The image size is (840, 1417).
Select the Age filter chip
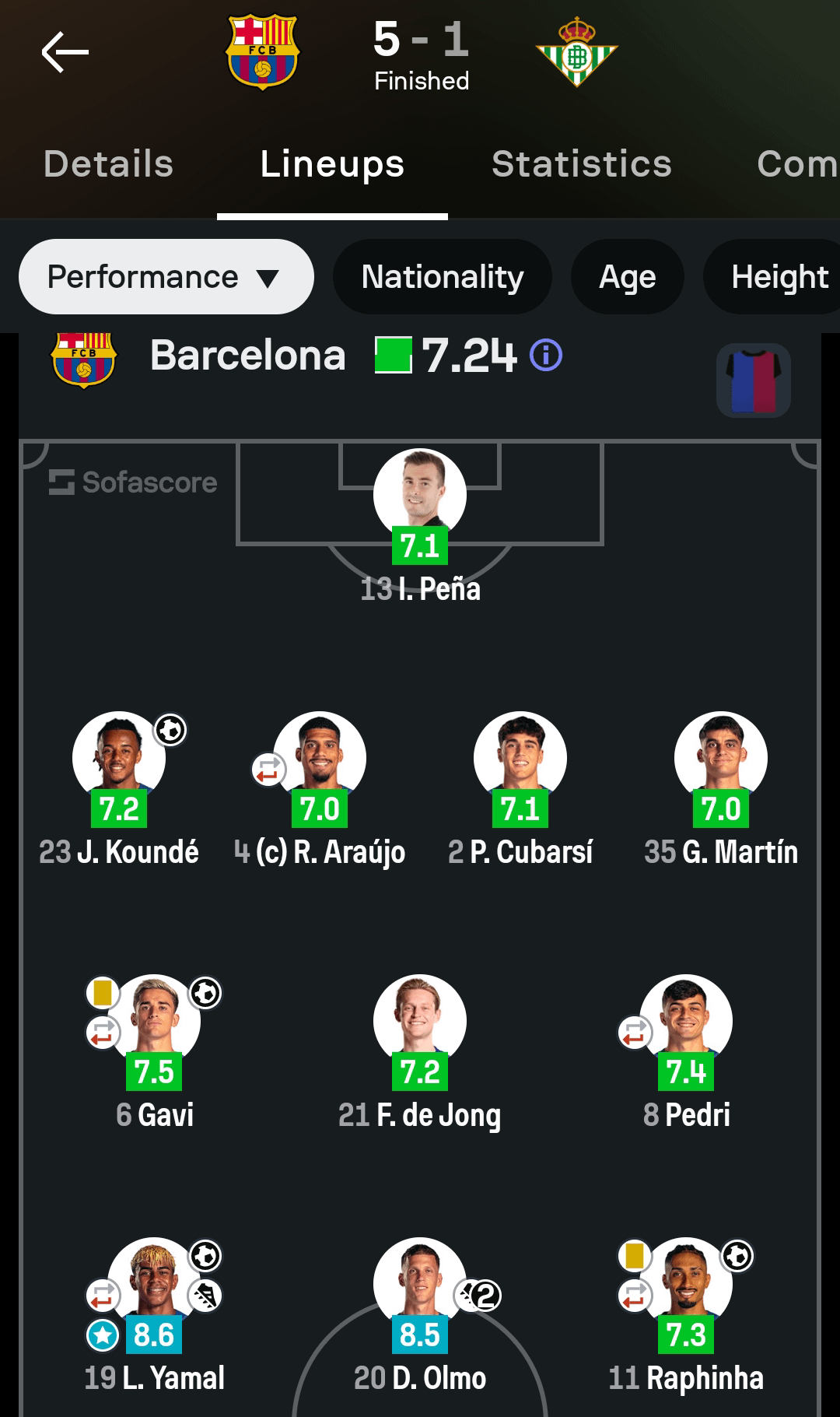(627, 277)
